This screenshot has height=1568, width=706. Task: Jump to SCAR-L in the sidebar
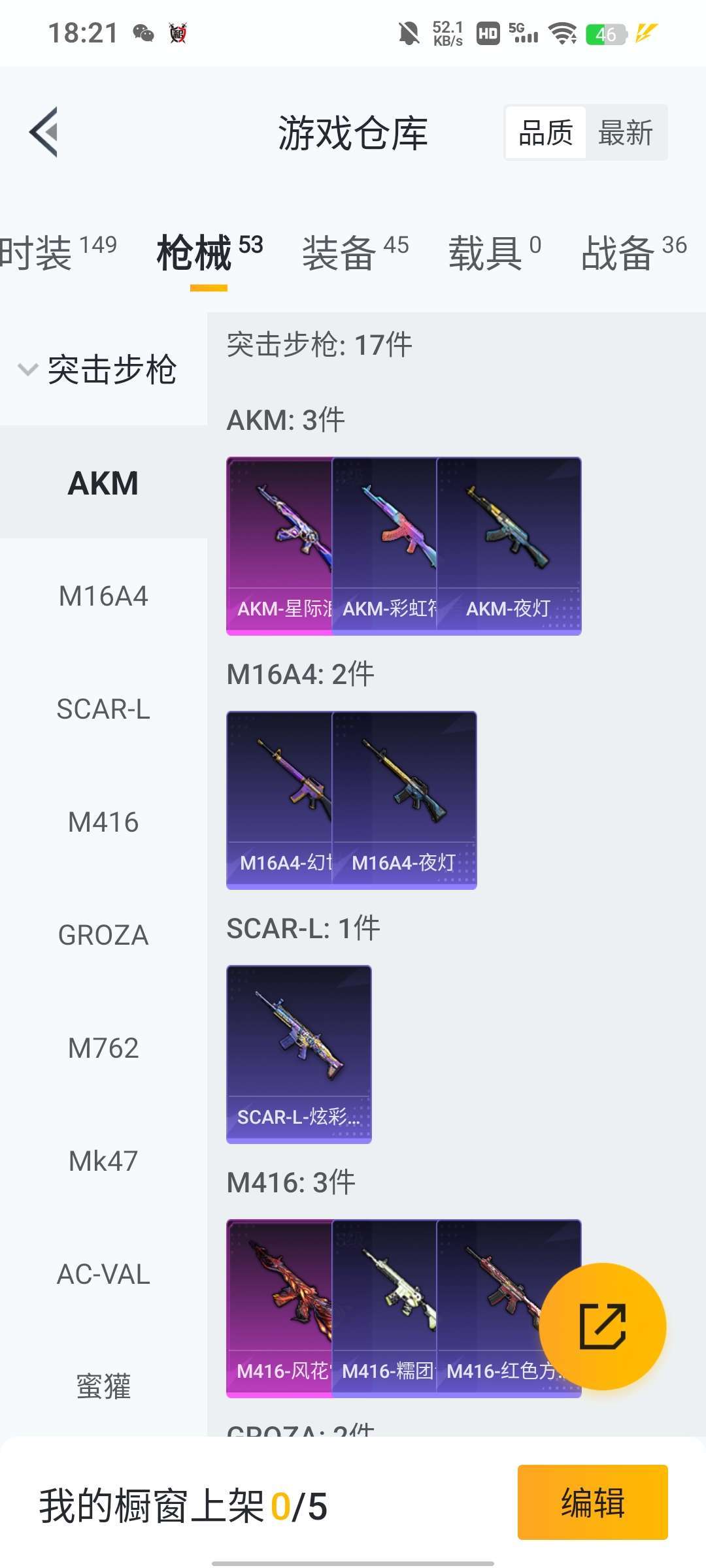[x=103, y=709]
